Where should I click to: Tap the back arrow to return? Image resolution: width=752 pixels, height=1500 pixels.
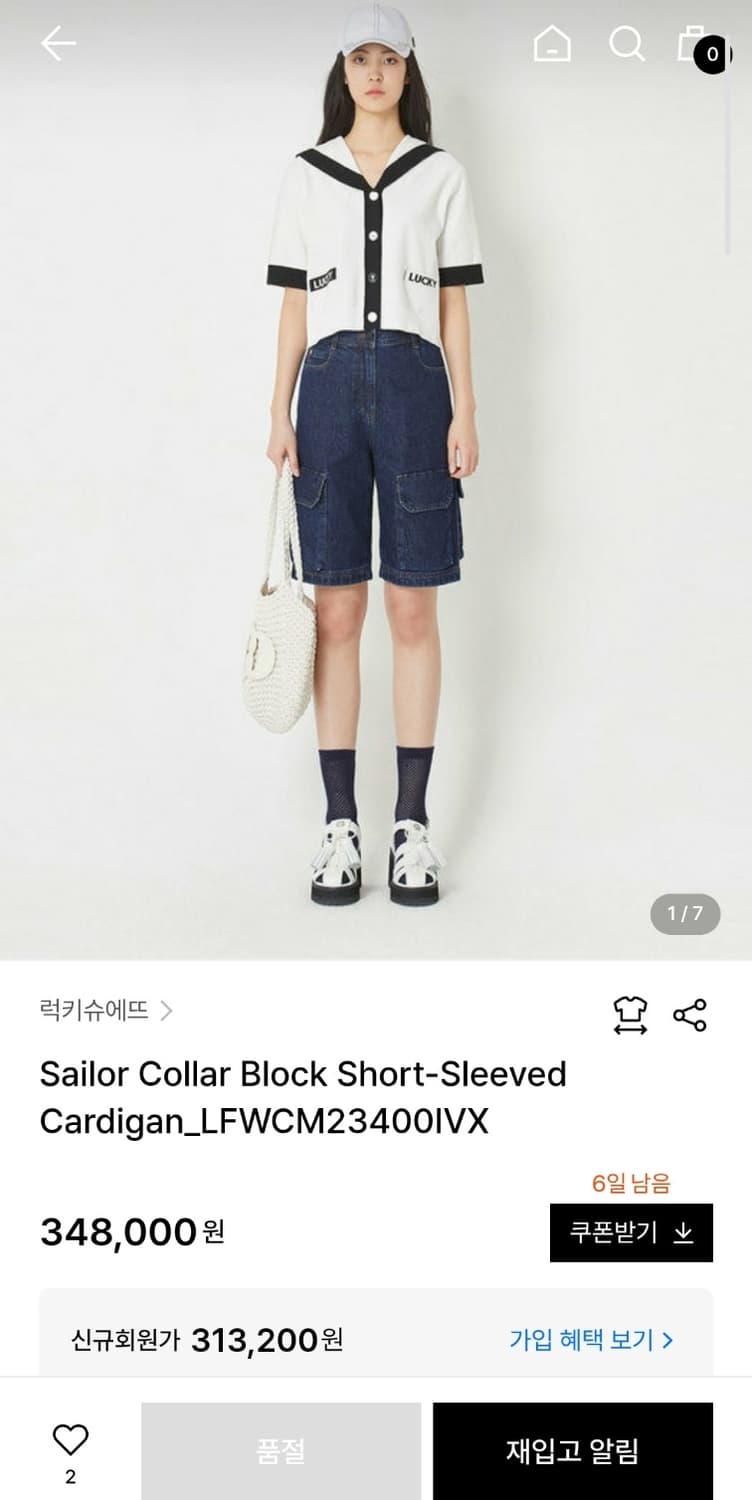[x=59, y=42]
